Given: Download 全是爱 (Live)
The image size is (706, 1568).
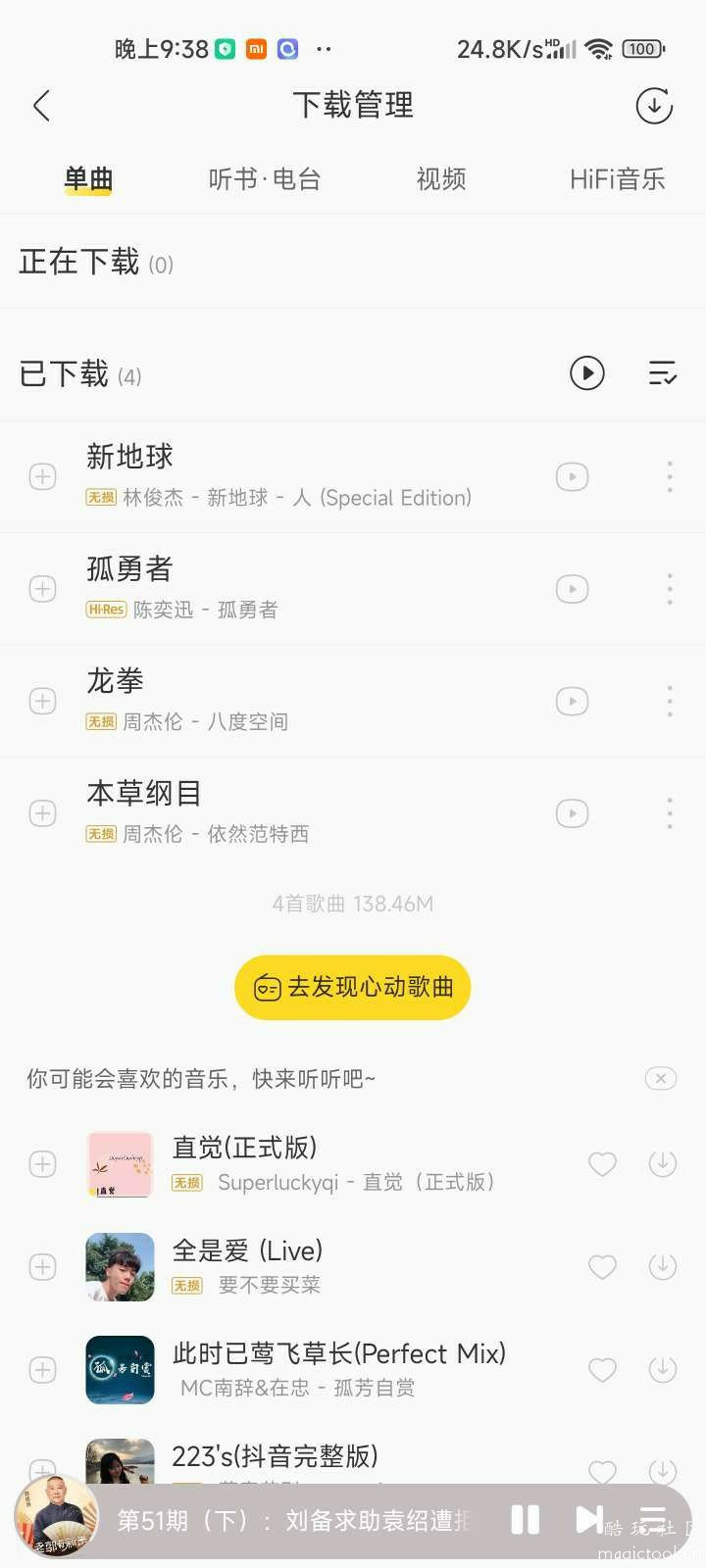Looking at the screenshot, I should point(663,1267).
